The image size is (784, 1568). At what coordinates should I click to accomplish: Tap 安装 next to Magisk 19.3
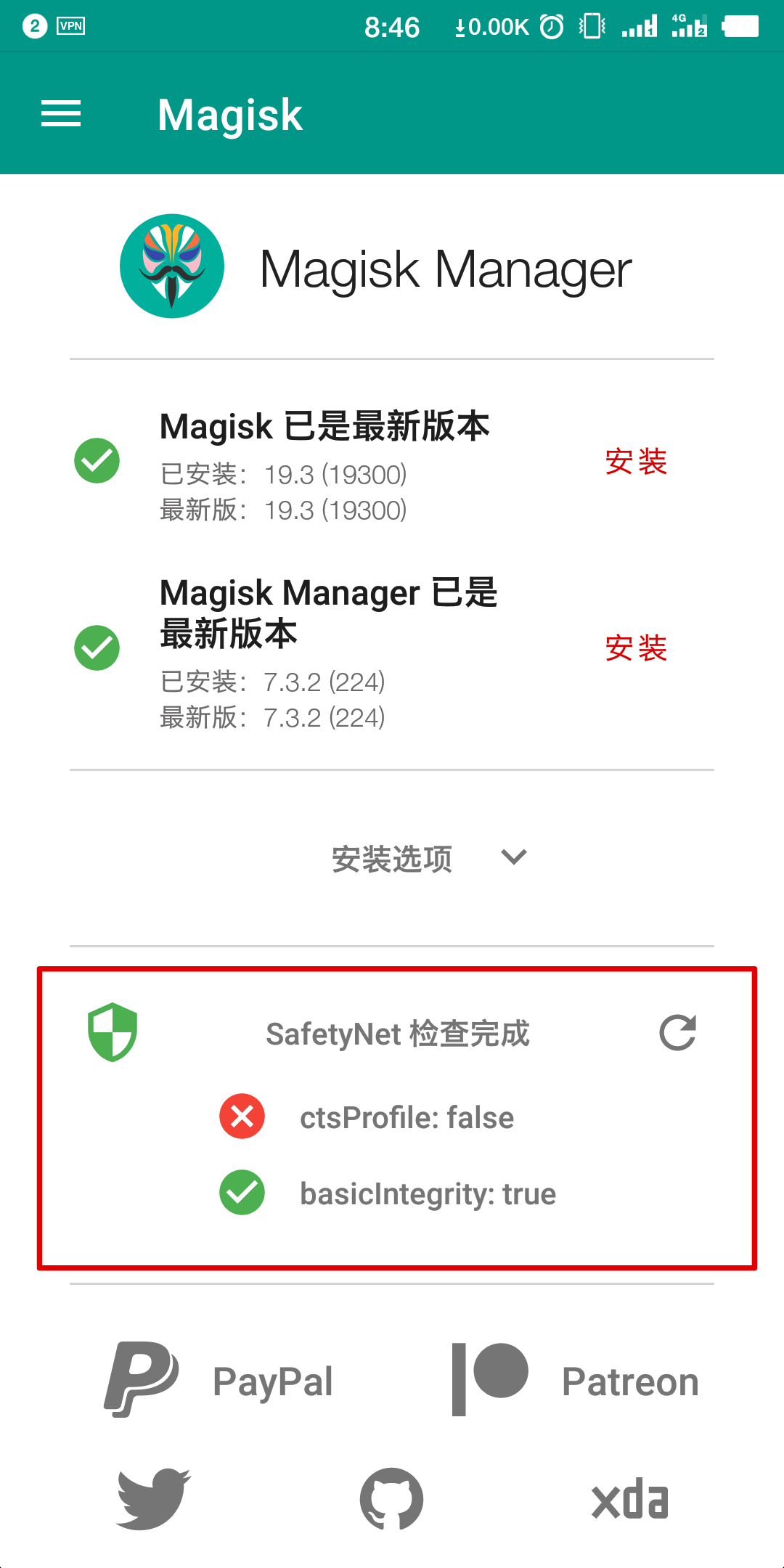tap(636, 462)
